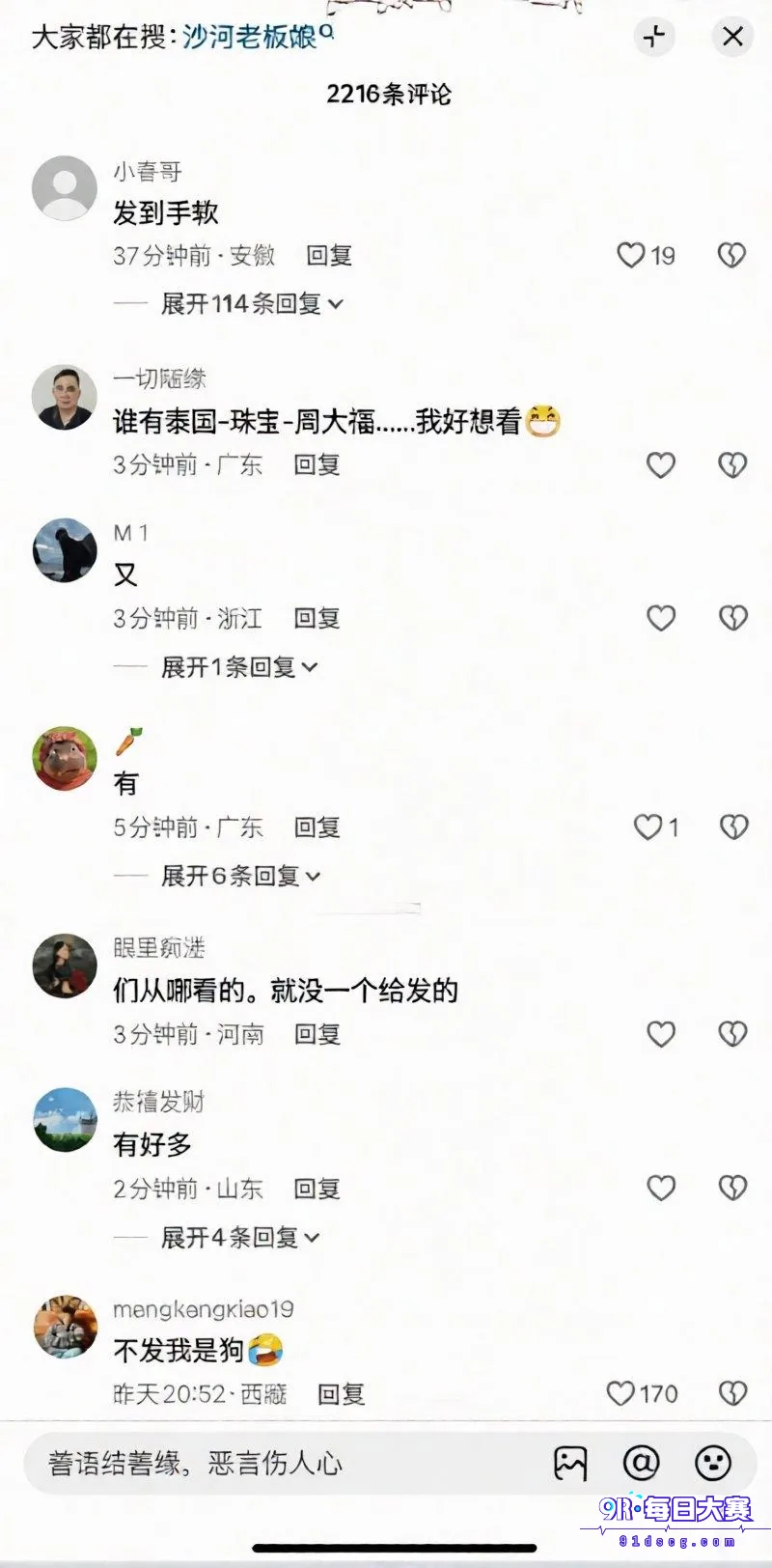Viewport: 772px width, 1568px height.
Task: Reply to 一切随缘's comment
Action: coord(317,464)
